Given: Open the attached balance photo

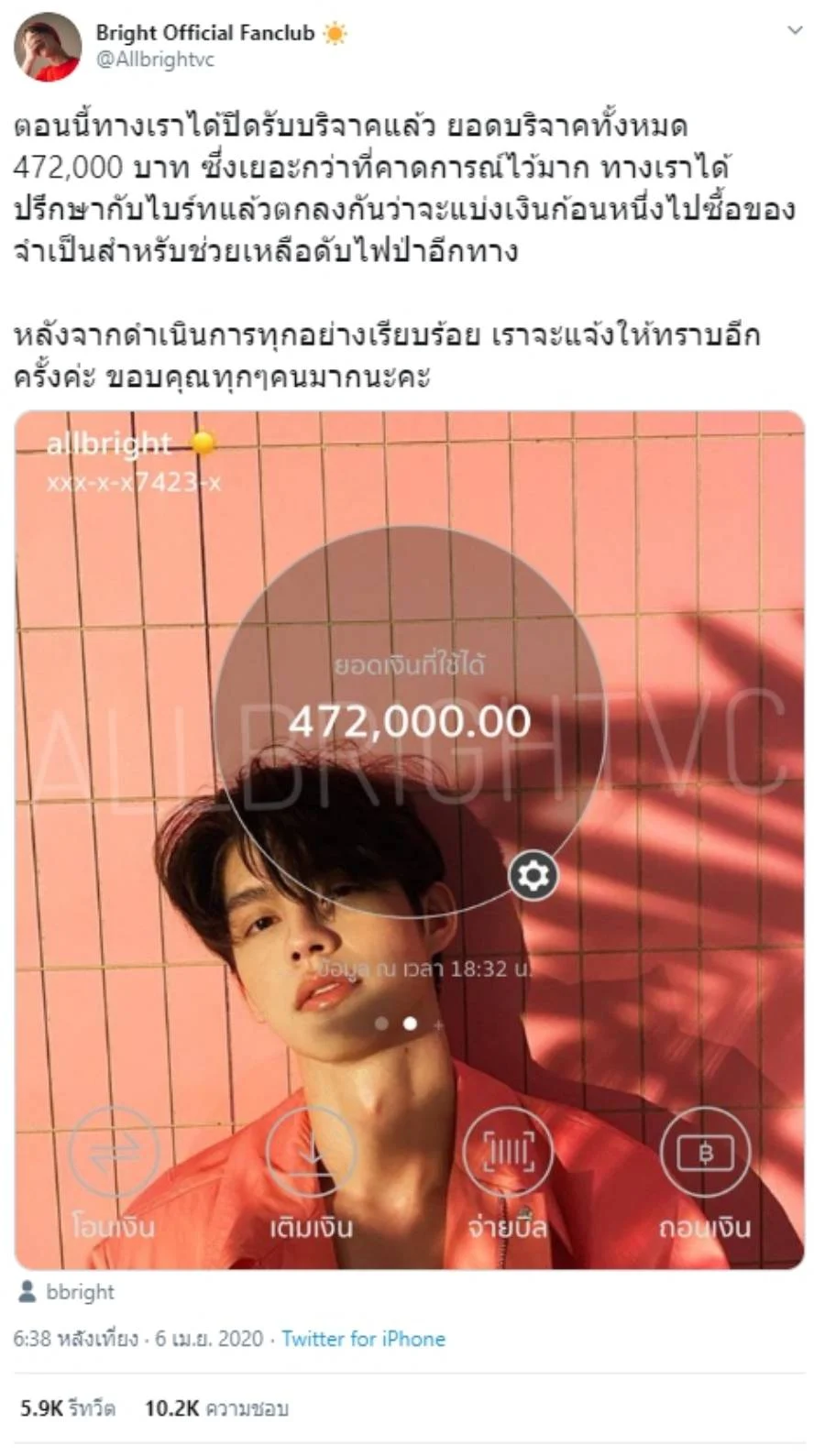Looking at the screenshot, I should pyautogui.click(x=409, y=838).
